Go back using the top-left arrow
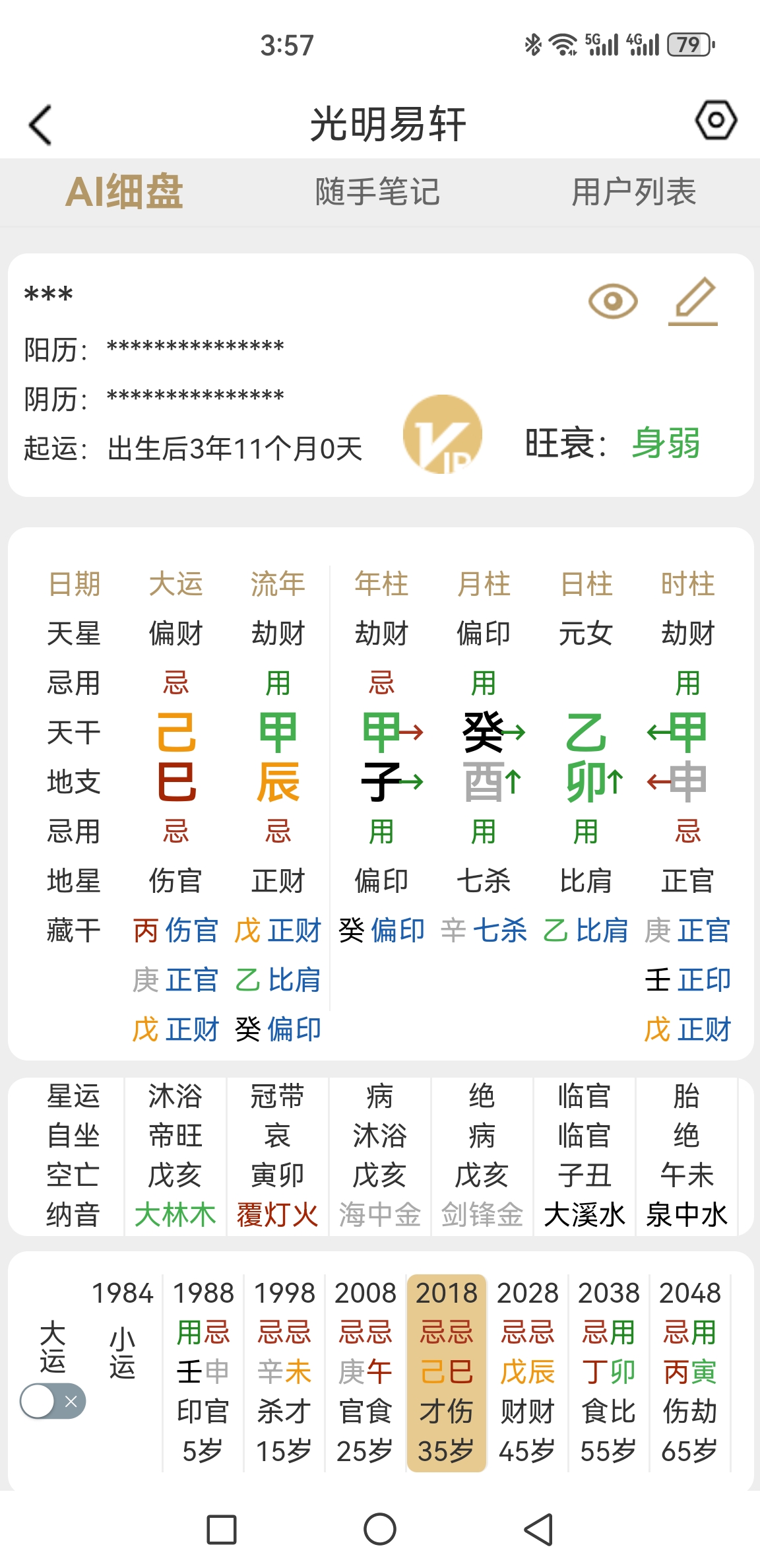760x1568 pixels. click(41, 125)
